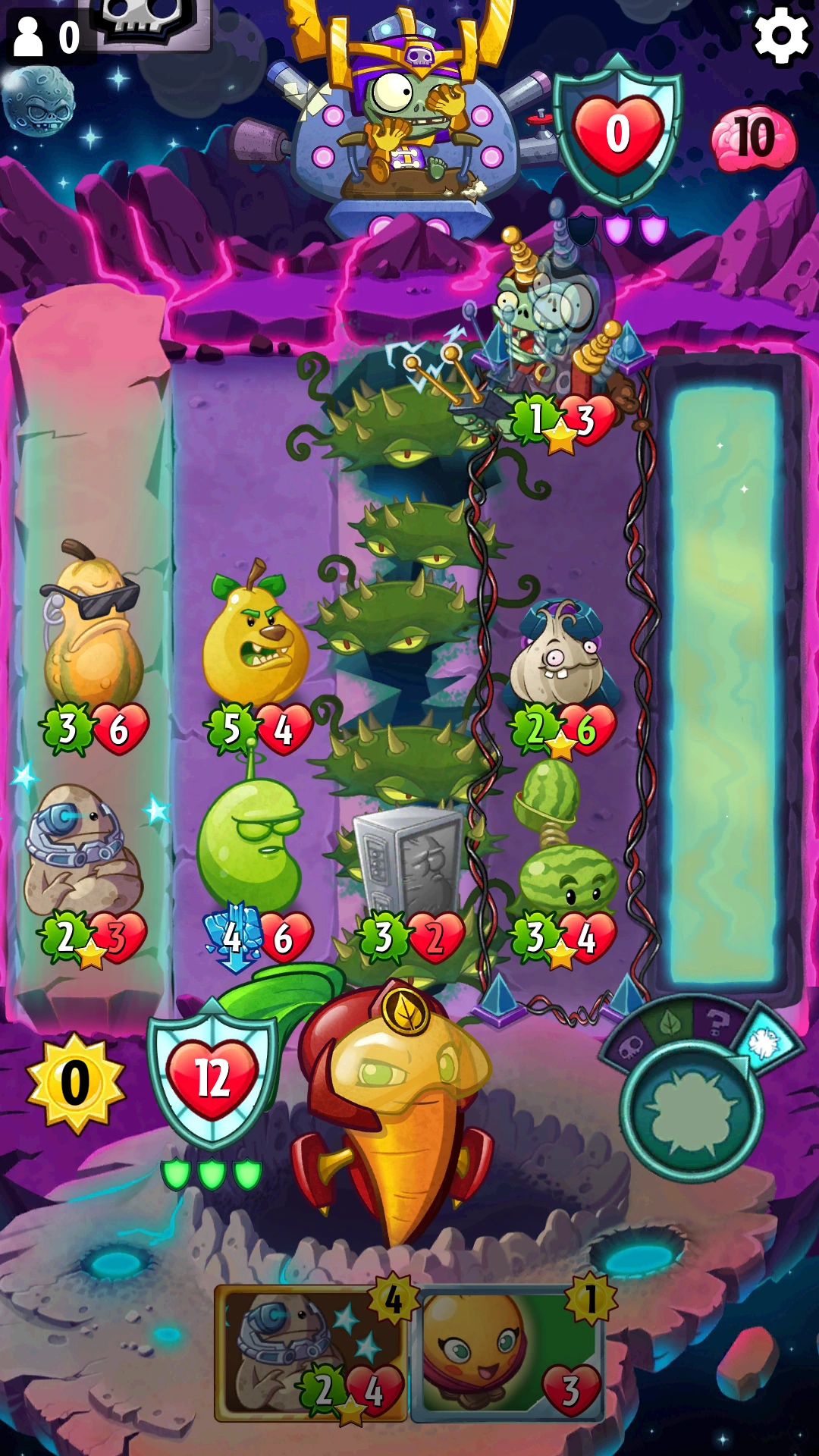
Task: Select the 4-cost potato card in hand
Action: (x=311, y=1354)
